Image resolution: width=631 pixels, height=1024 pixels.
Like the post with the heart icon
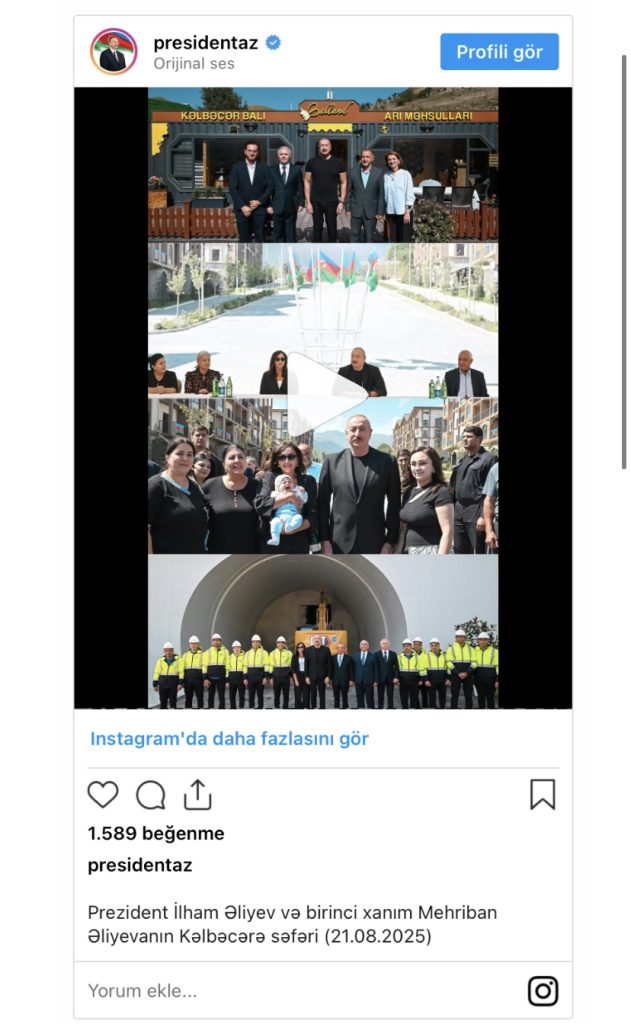(x=103, y=795)
